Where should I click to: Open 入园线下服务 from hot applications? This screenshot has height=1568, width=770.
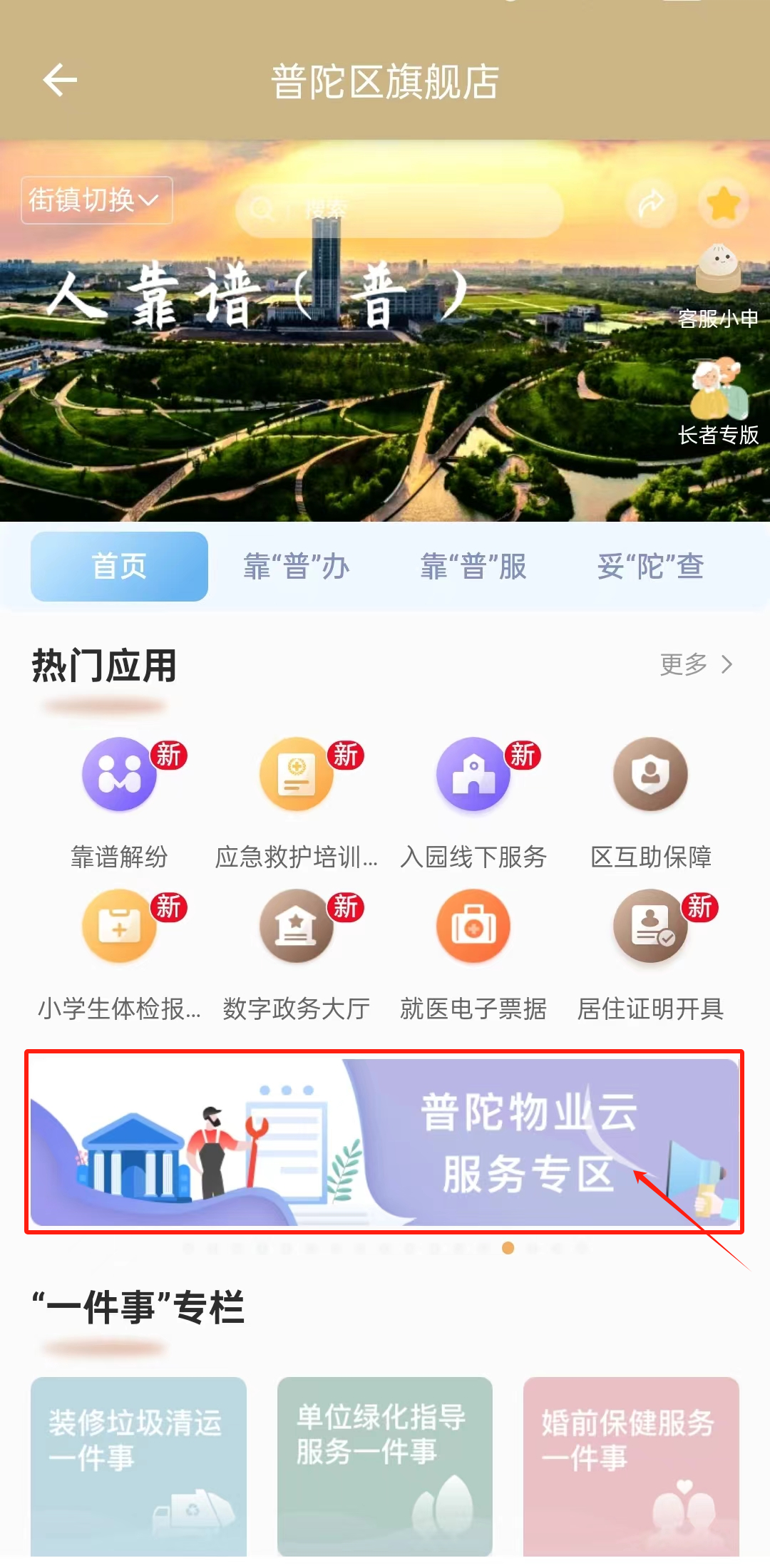point(473,775)
